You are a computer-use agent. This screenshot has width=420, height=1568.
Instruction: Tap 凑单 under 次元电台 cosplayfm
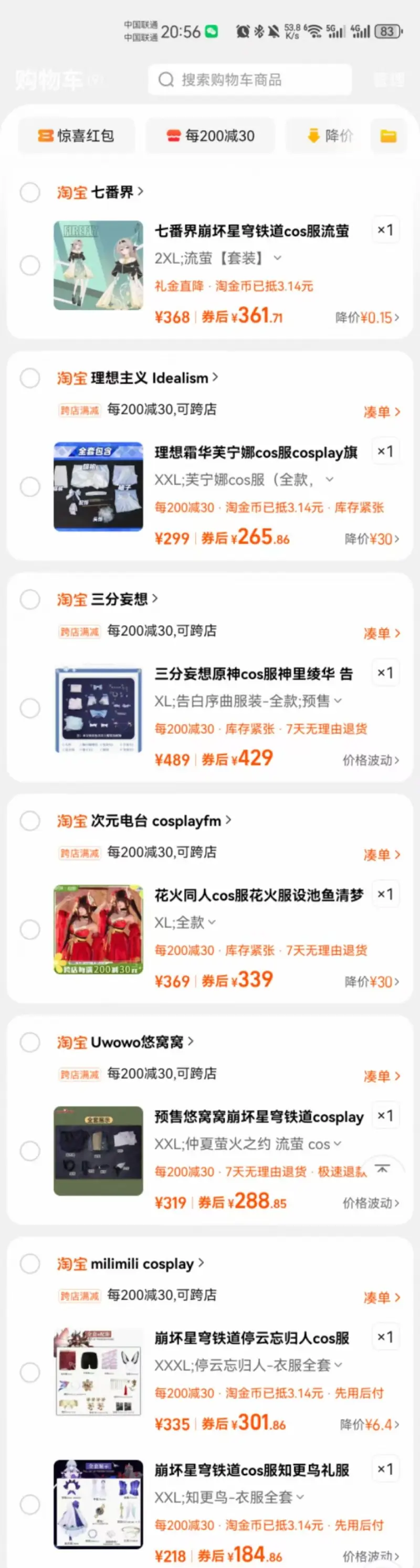pyautogui.click(x=382, y=855)
